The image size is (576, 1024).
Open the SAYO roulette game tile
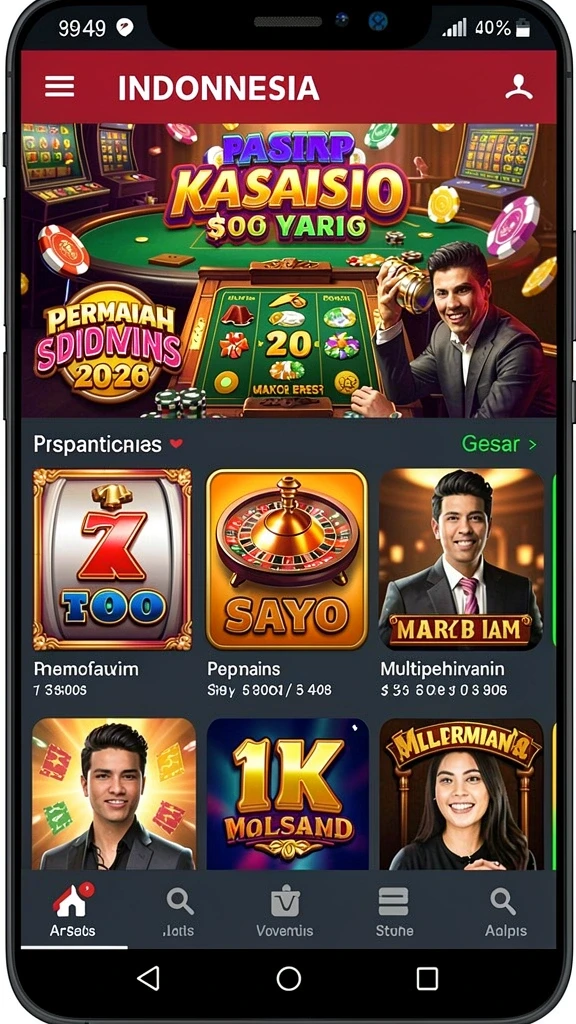tap(287, 559)
